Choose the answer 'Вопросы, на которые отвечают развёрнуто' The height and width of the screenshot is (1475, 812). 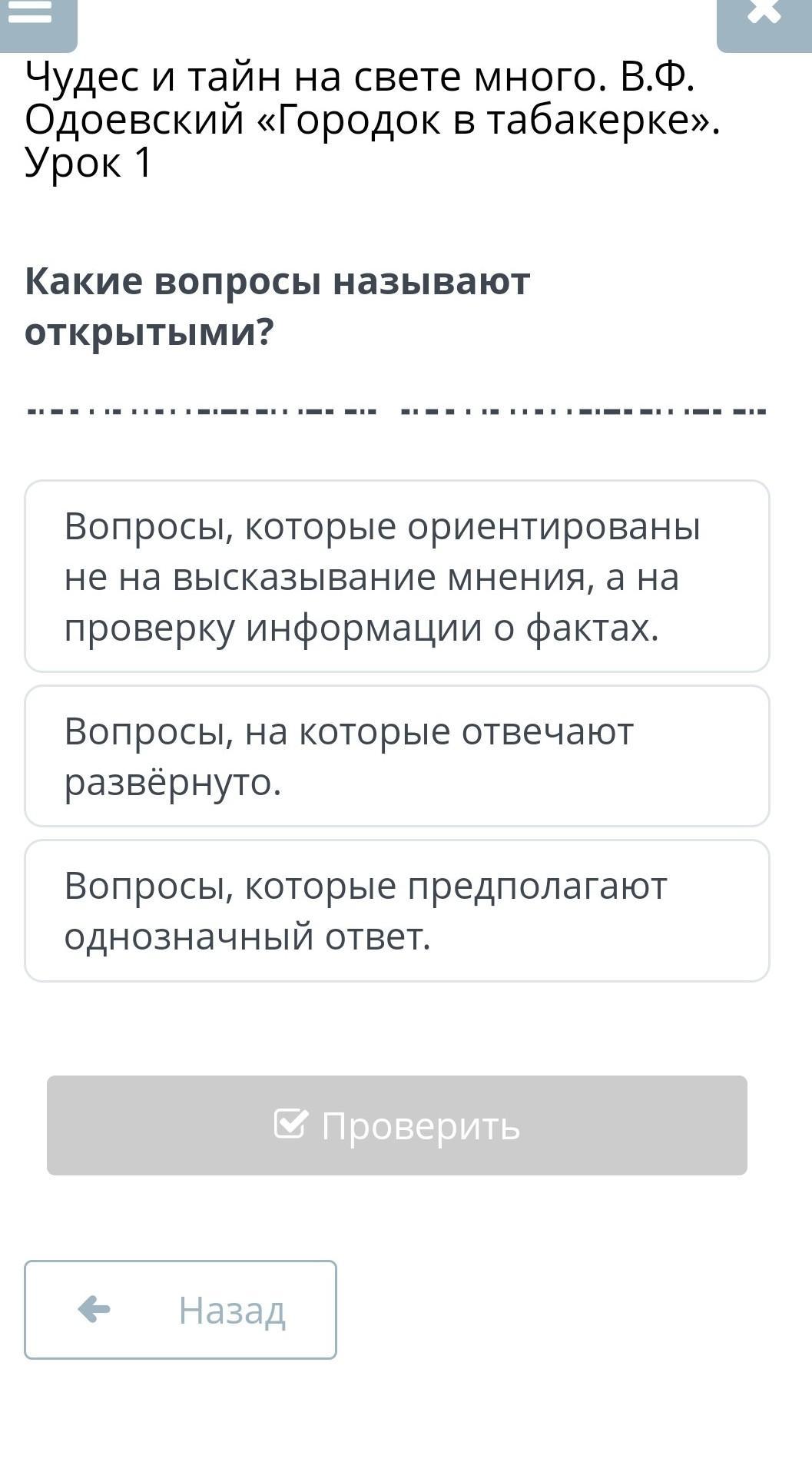pos(397,756)
